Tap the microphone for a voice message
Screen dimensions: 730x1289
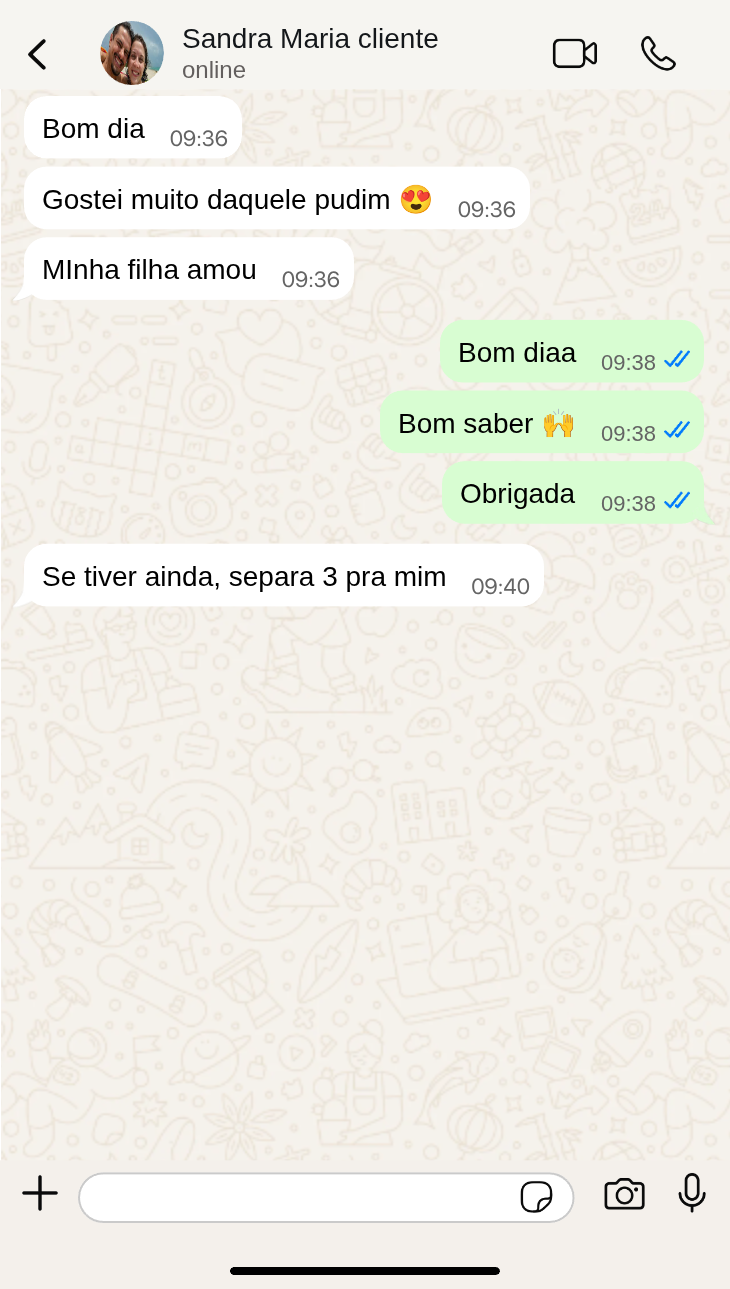pos(691,1193)
